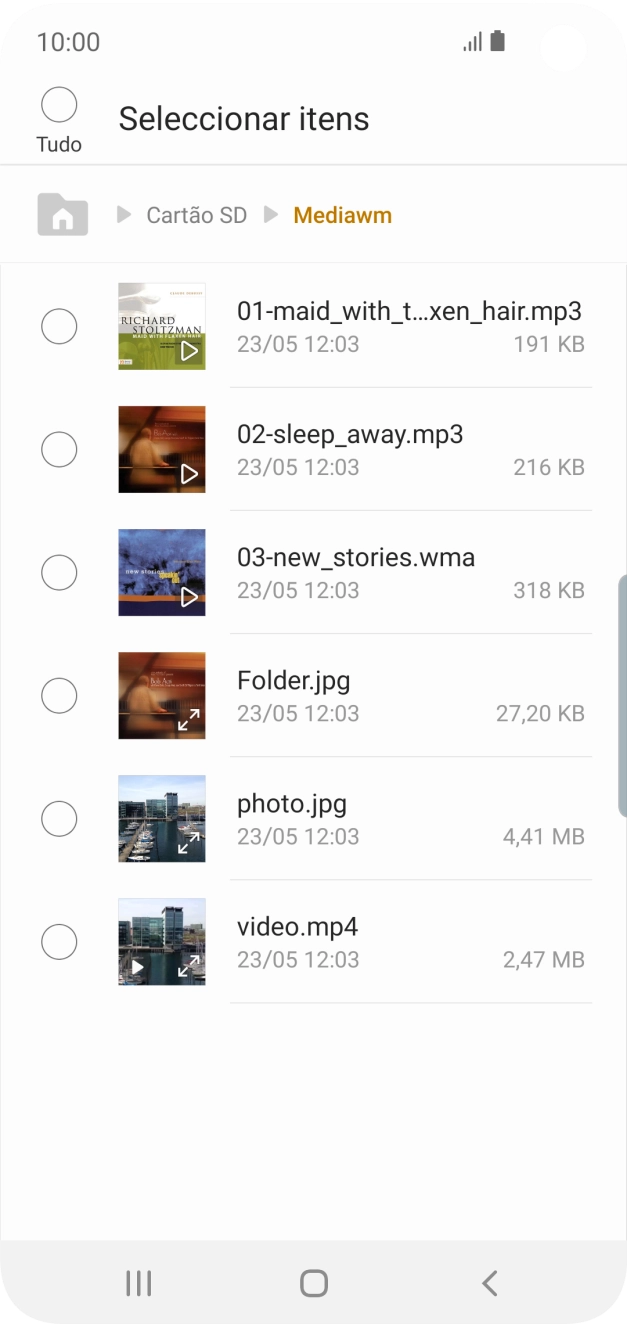Viewport: 627px width, 1324px height.
Task: Select all items with Tudo checkbox
Action: pyautogui.click(x=59, y=105)
